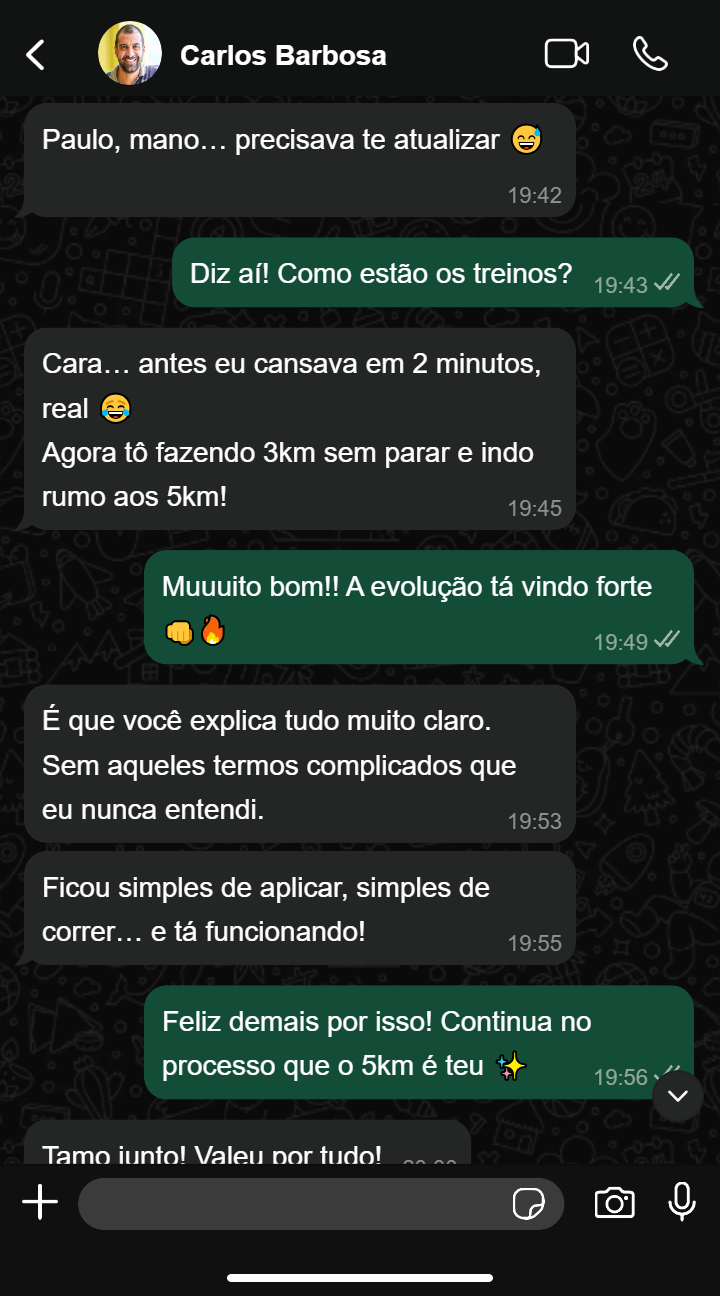View Carlos Barbosa contact info

[283, 55]
